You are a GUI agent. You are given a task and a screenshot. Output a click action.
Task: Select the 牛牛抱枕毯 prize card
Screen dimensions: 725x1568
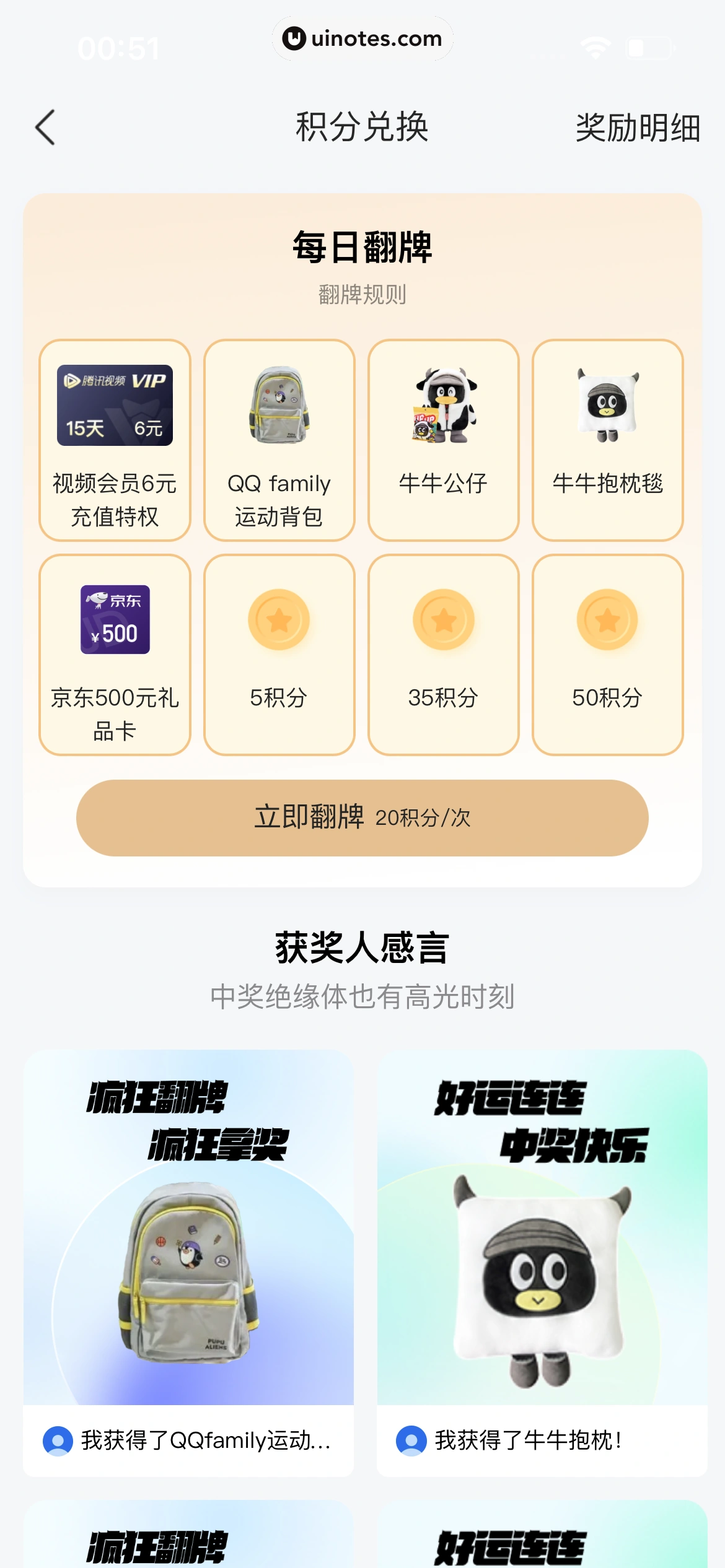pyautogui.click(x=607, y=440)
